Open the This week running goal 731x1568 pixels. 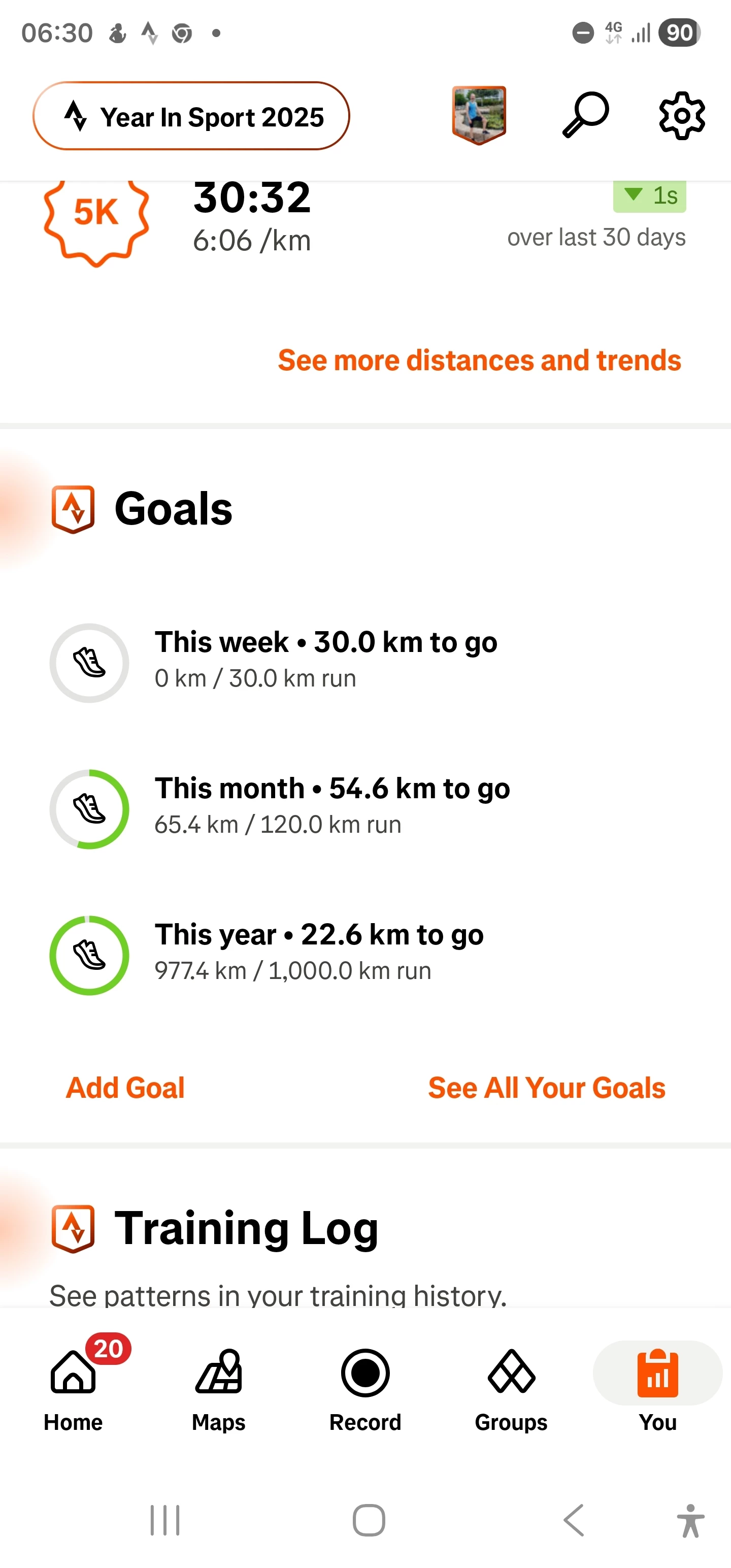[x=325, y=660]
